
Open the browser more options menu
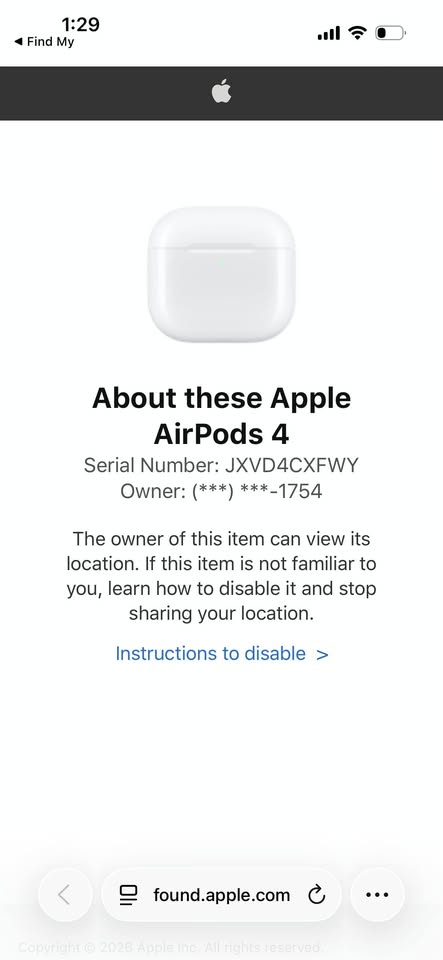(377, 895)
